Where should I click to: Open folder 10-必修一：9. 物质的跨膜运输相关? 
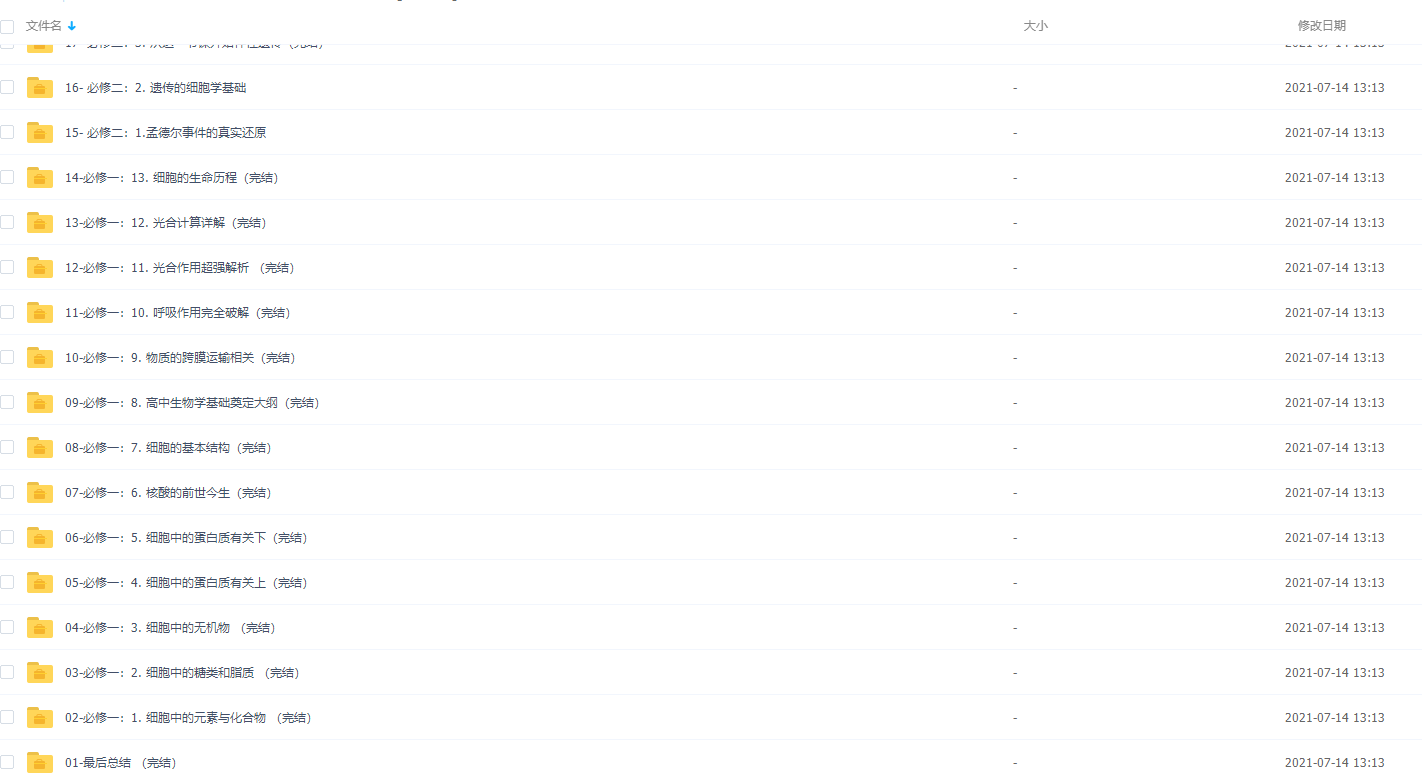click(179, 358)
